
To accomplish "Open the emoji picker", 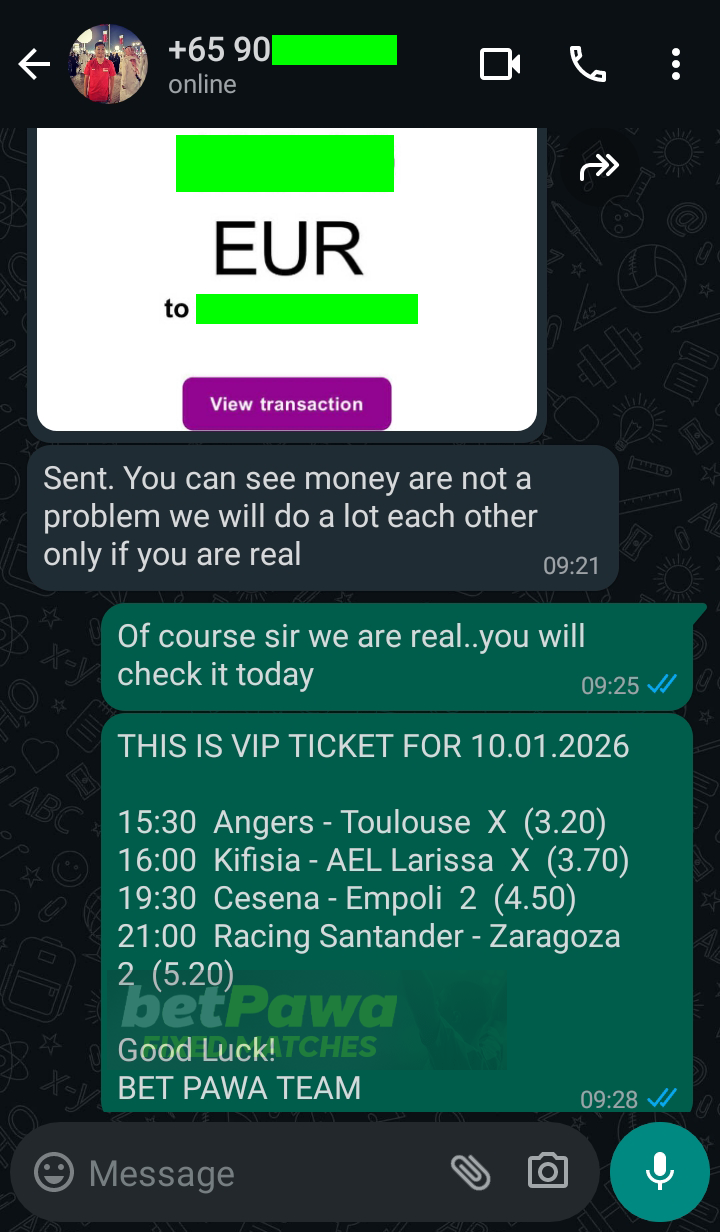I will coord(54,1172).
